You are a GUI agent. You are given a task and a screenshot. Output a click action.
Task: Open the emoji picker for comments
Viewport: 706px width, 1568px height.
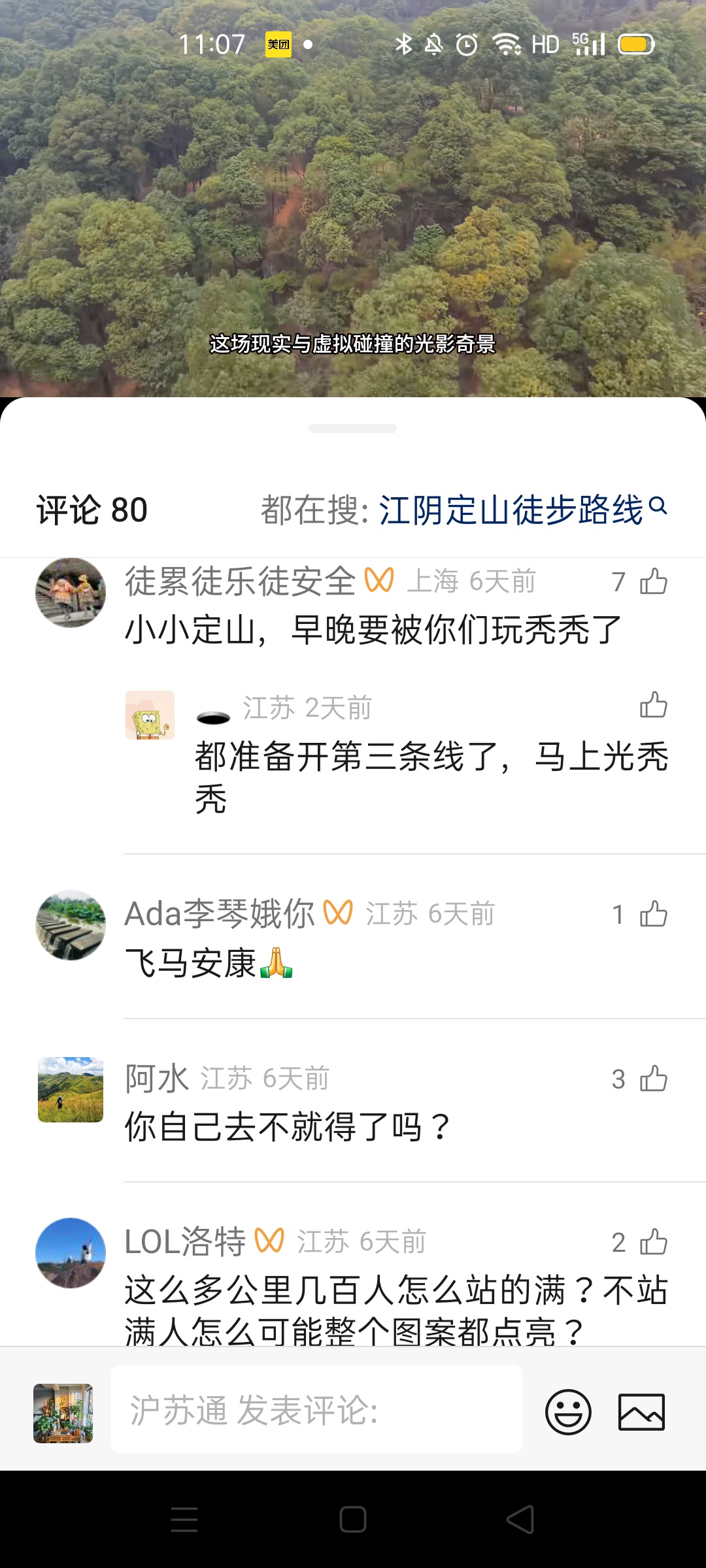(568, 1412)
